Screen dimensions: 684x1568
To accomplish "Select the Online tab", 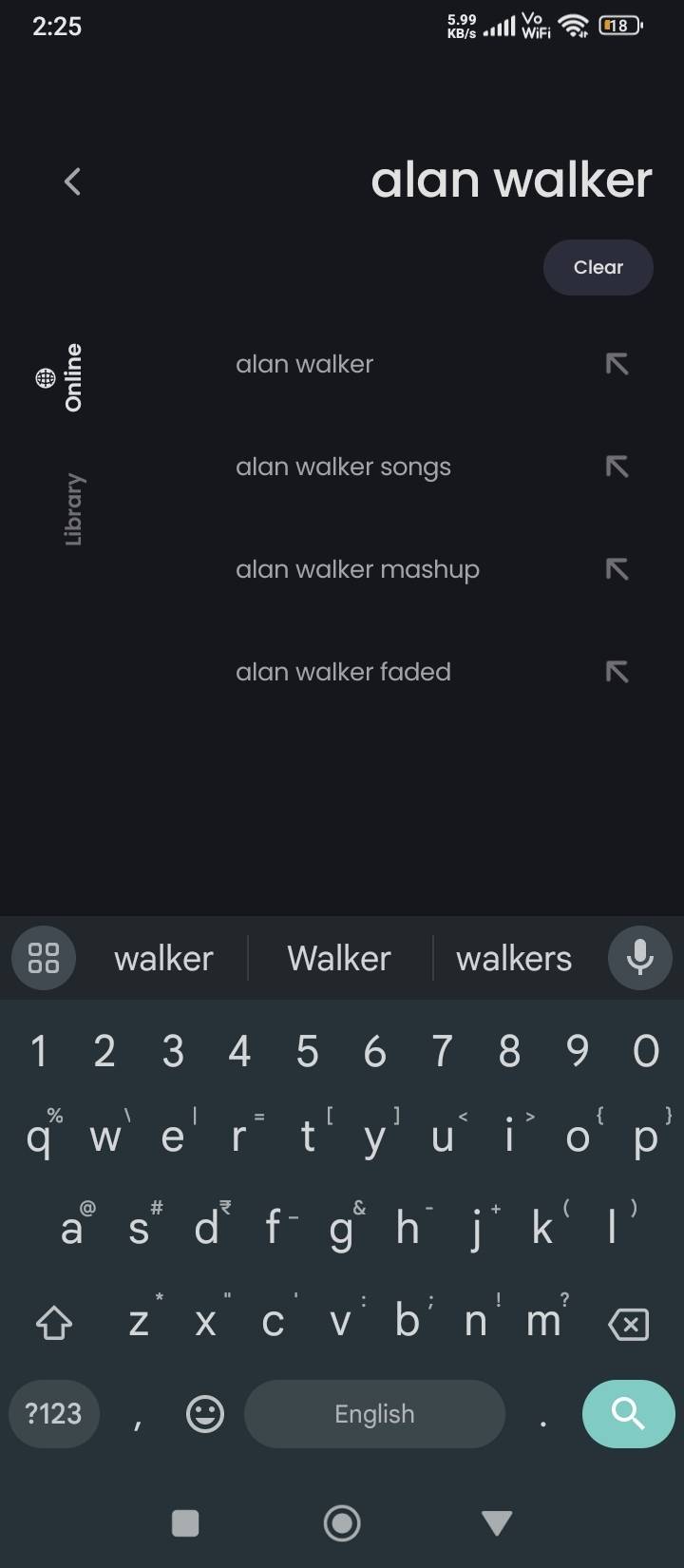I will click(72, 377).
